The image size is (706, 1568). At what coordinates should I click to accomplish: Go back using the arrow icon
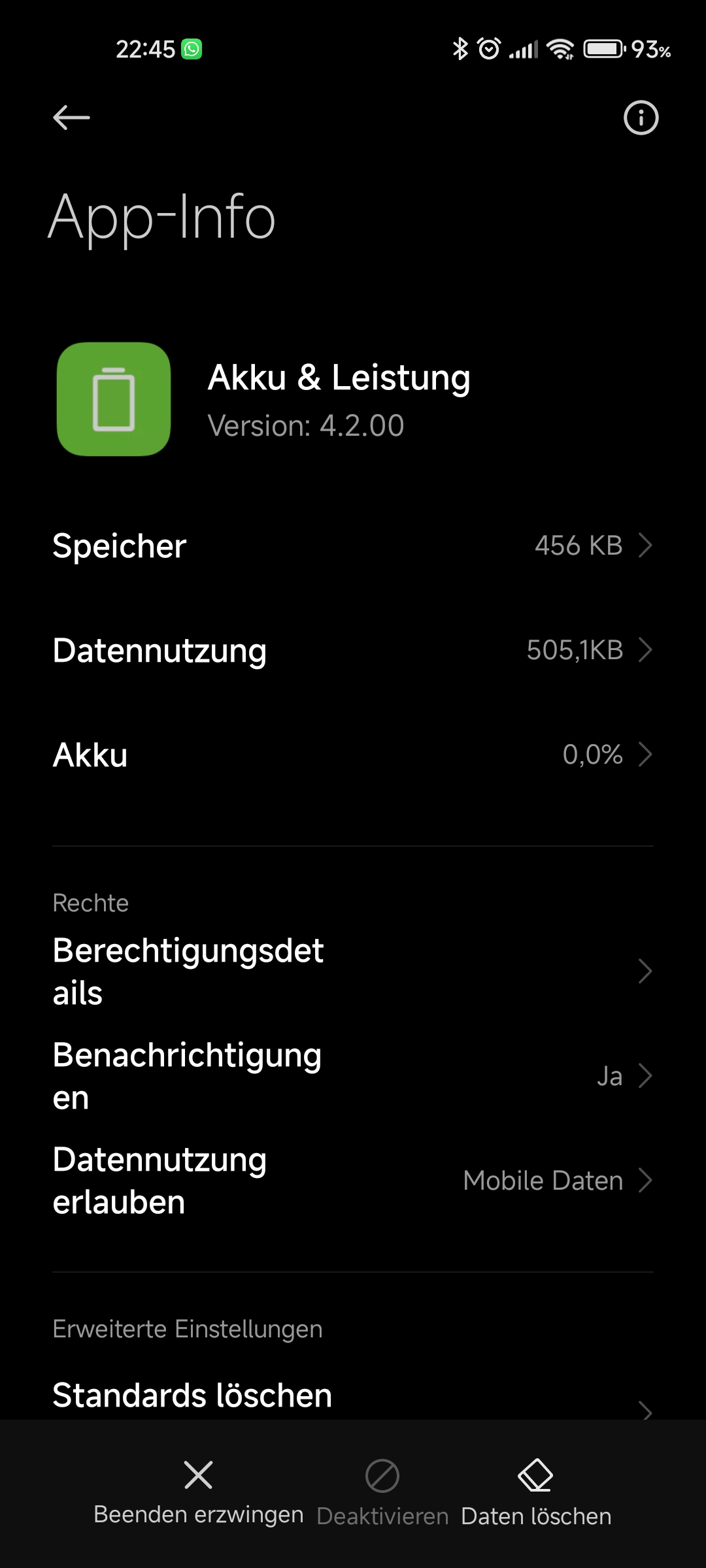point(71,118)
